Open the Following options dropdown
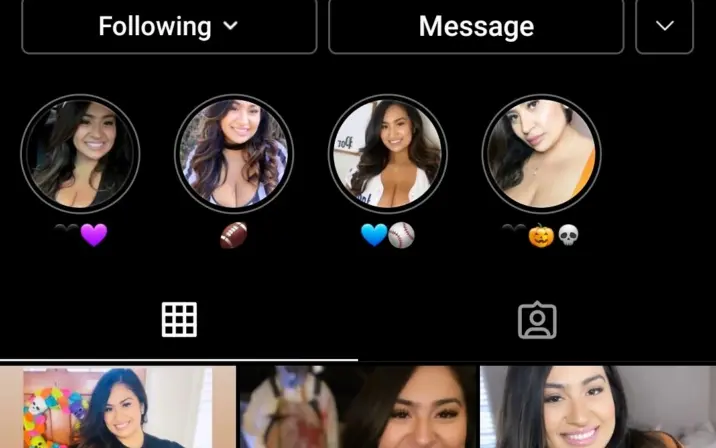Image resolution: width=716 pixels, height=448 pixels. pyautogui.click(x=168, y=26)
